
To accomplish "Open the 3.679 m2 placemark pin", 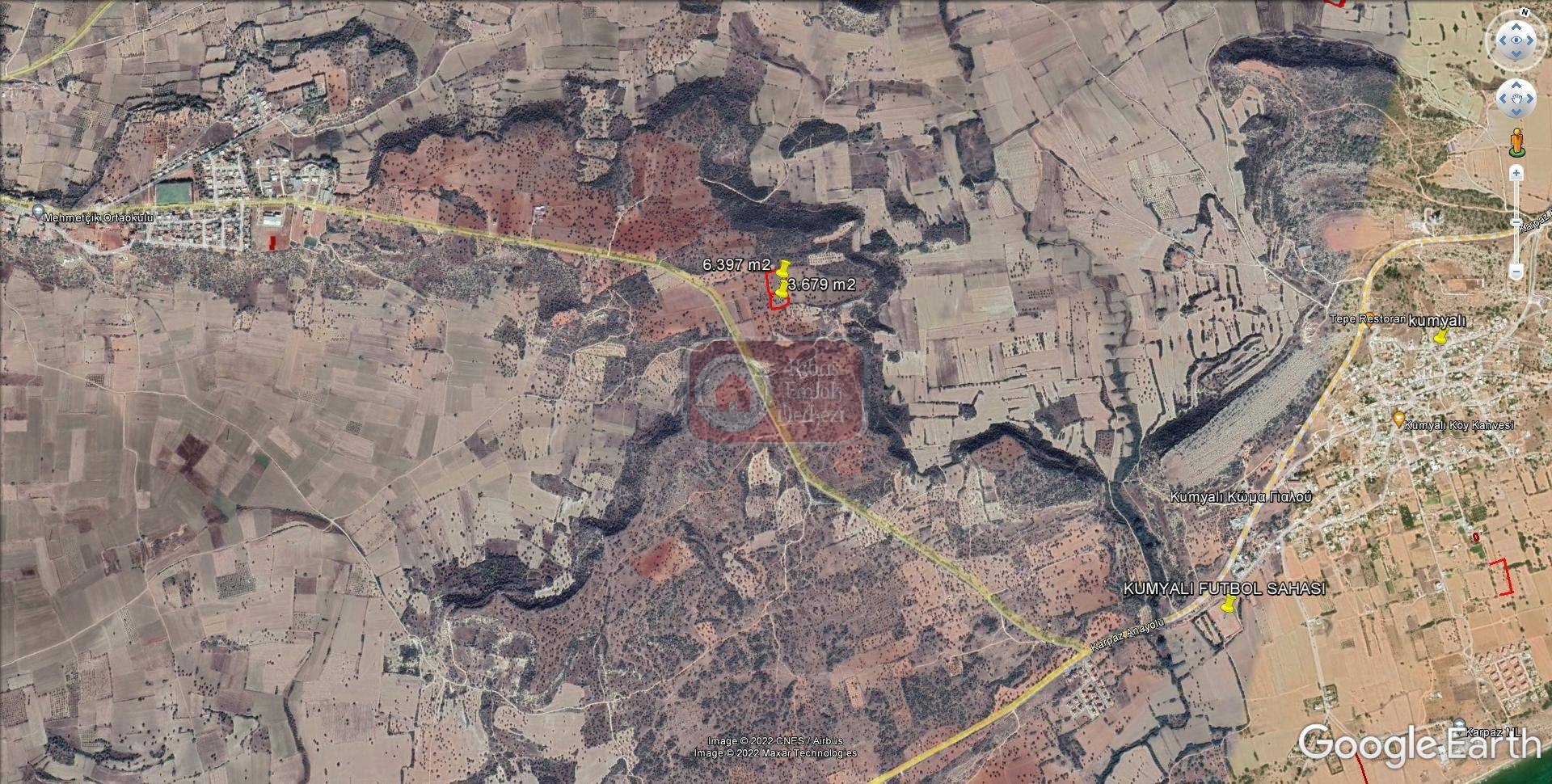I will click(x=782, y=289).
